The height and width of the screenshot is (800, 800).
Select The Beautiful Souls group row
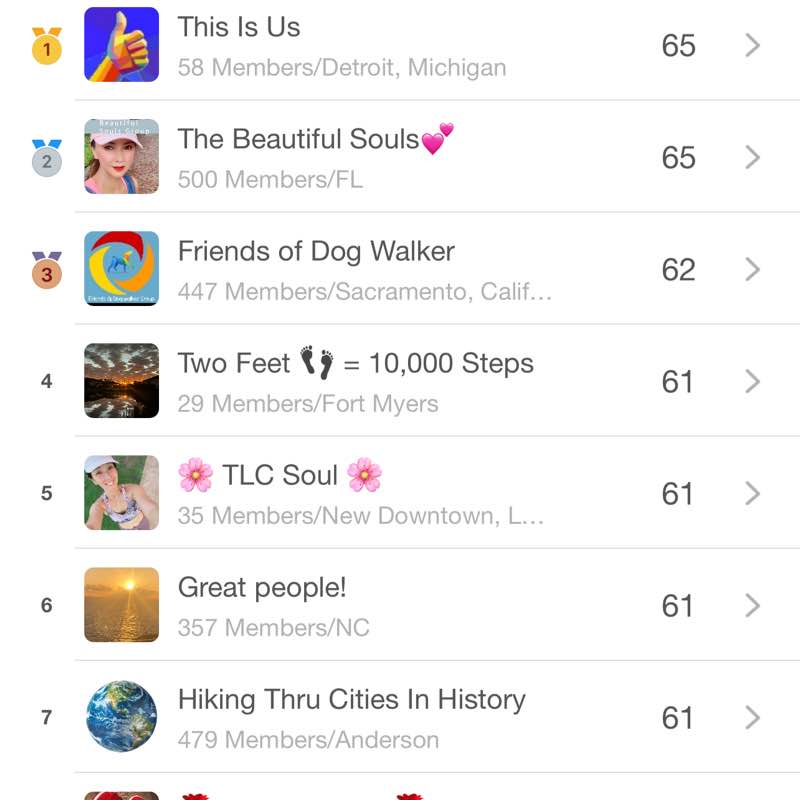coord(400,157)
